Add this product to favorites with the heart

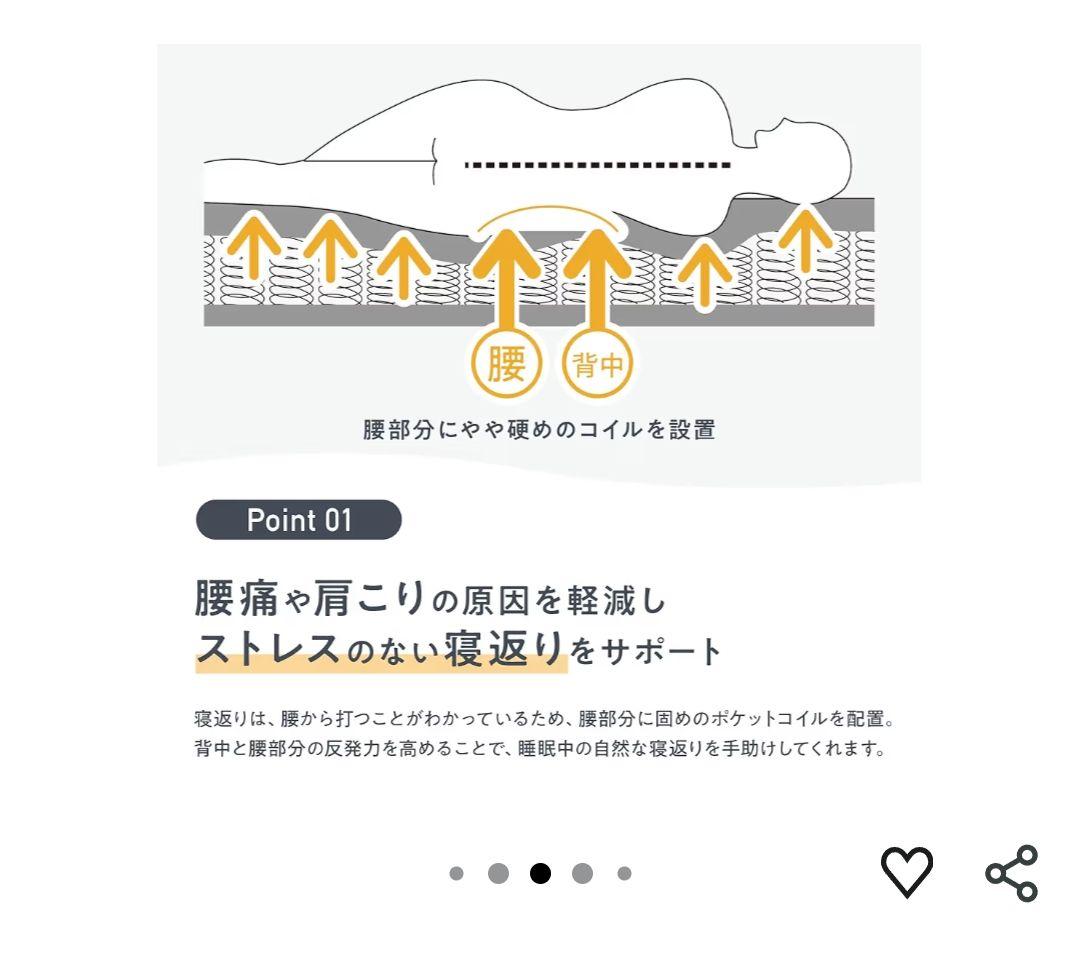(x=906, y=872)
